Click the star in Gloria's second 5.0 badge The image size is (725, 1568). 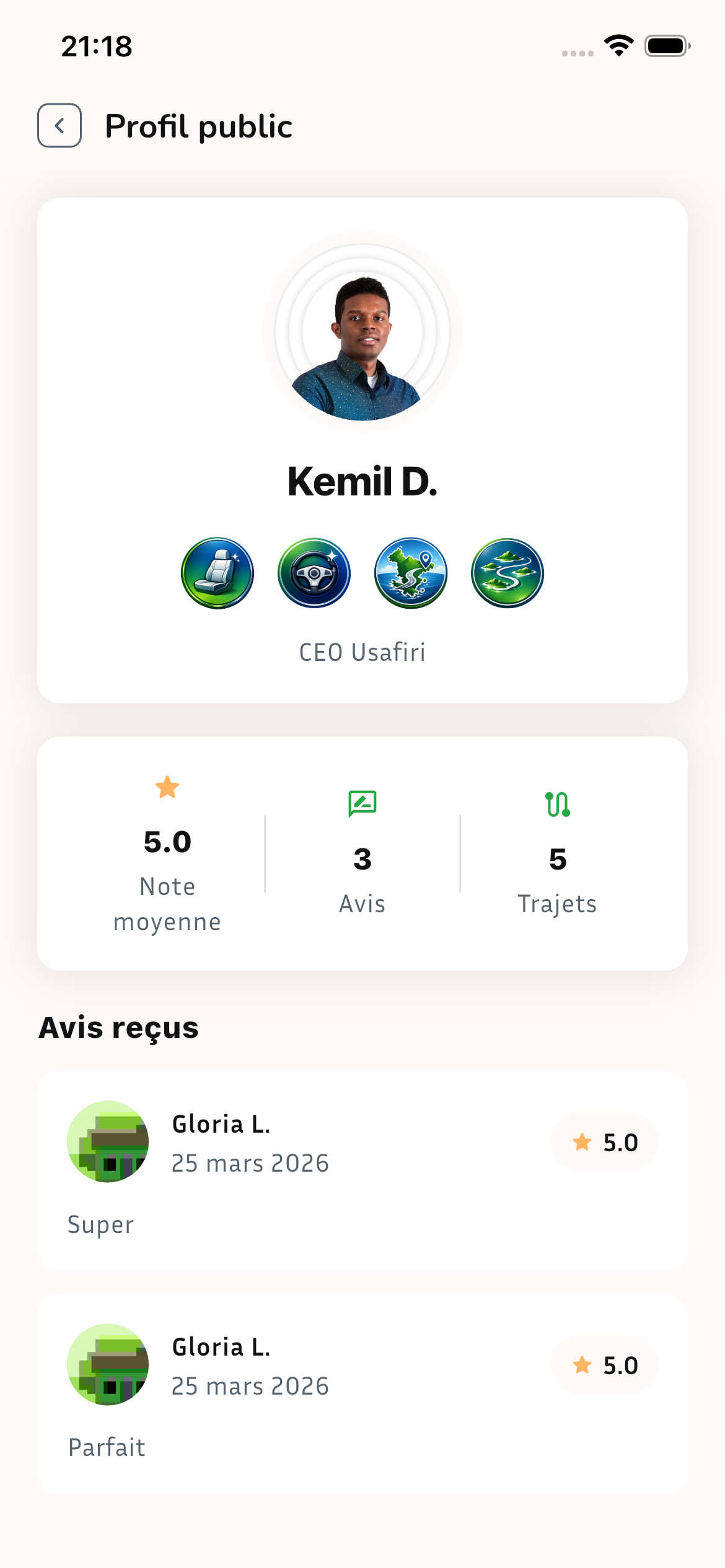581,1365
